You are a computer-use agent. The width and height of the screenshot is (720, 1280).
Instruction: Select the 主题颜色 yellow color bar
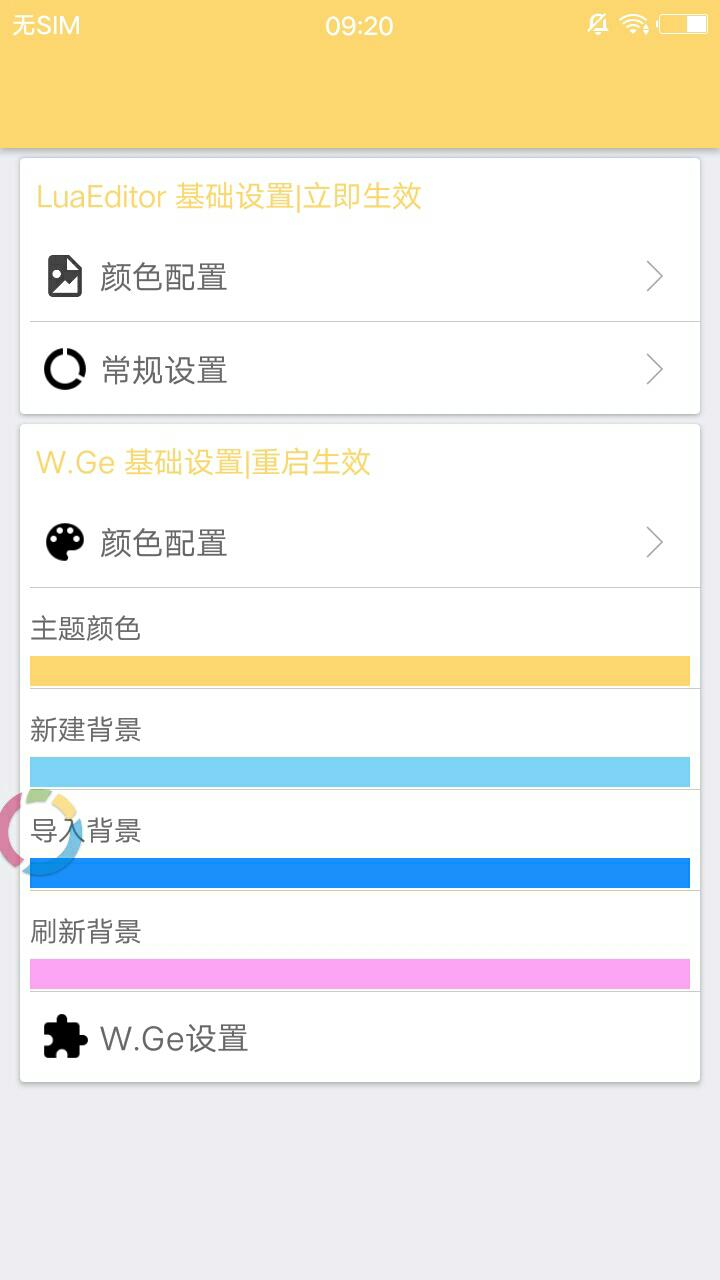(x=360, y=671)
